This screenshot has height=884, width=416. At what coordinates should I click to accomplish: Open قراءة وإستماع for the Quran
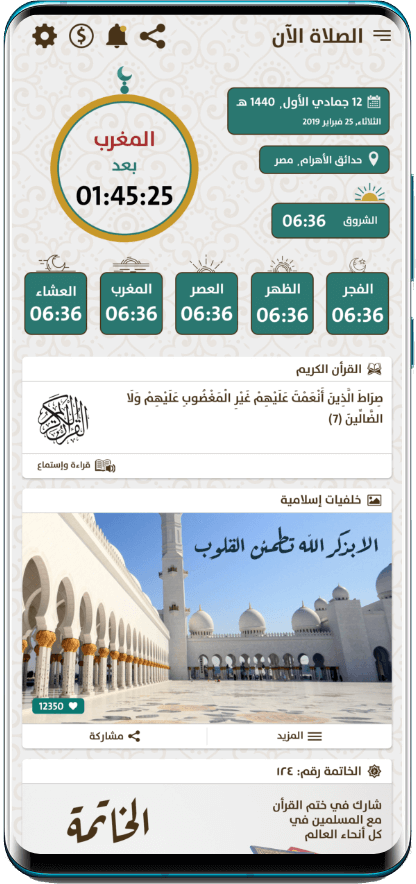tap(77, 466)
